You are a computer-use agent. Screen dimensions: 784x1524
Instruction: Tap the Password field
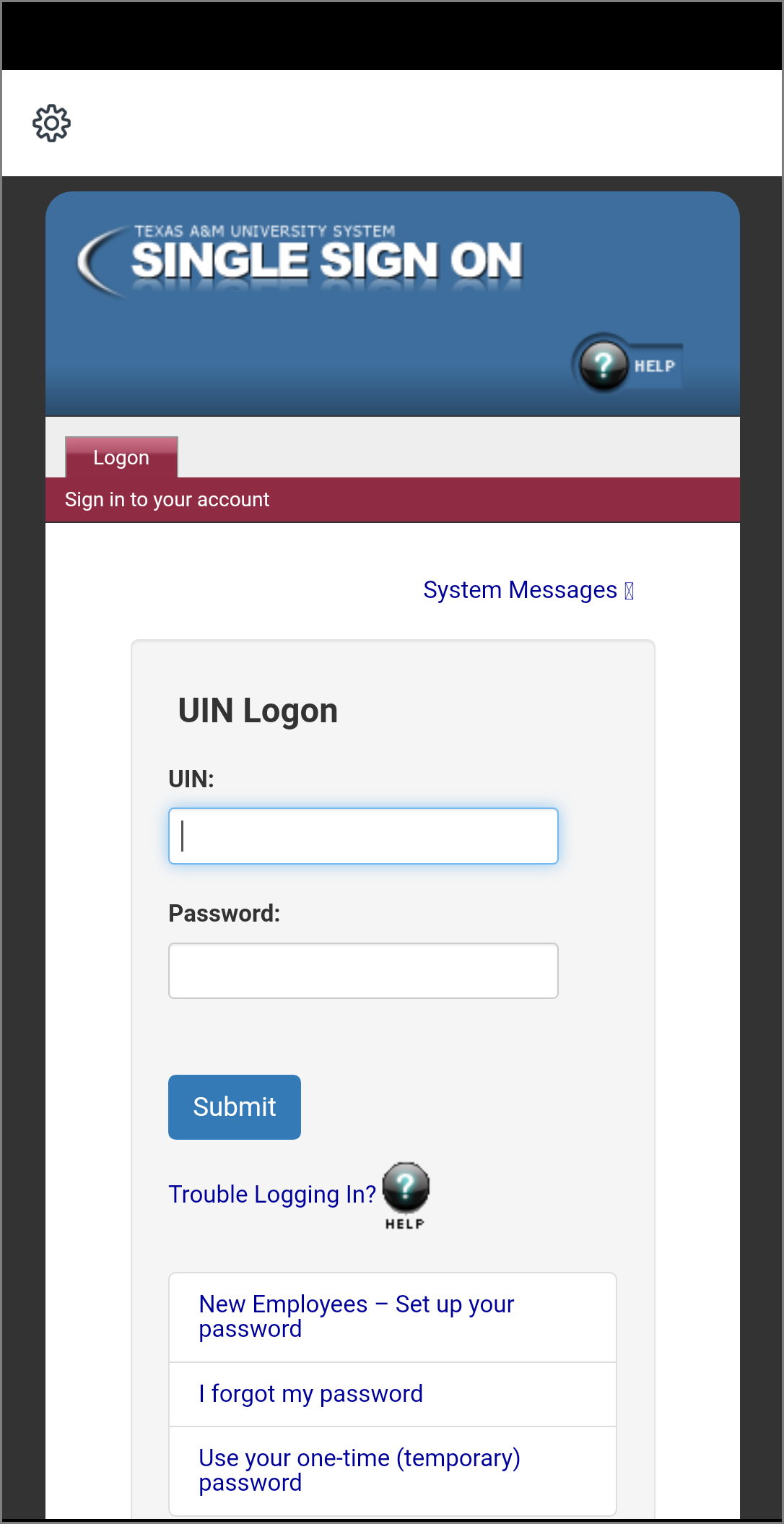click(x=363, y=971)
